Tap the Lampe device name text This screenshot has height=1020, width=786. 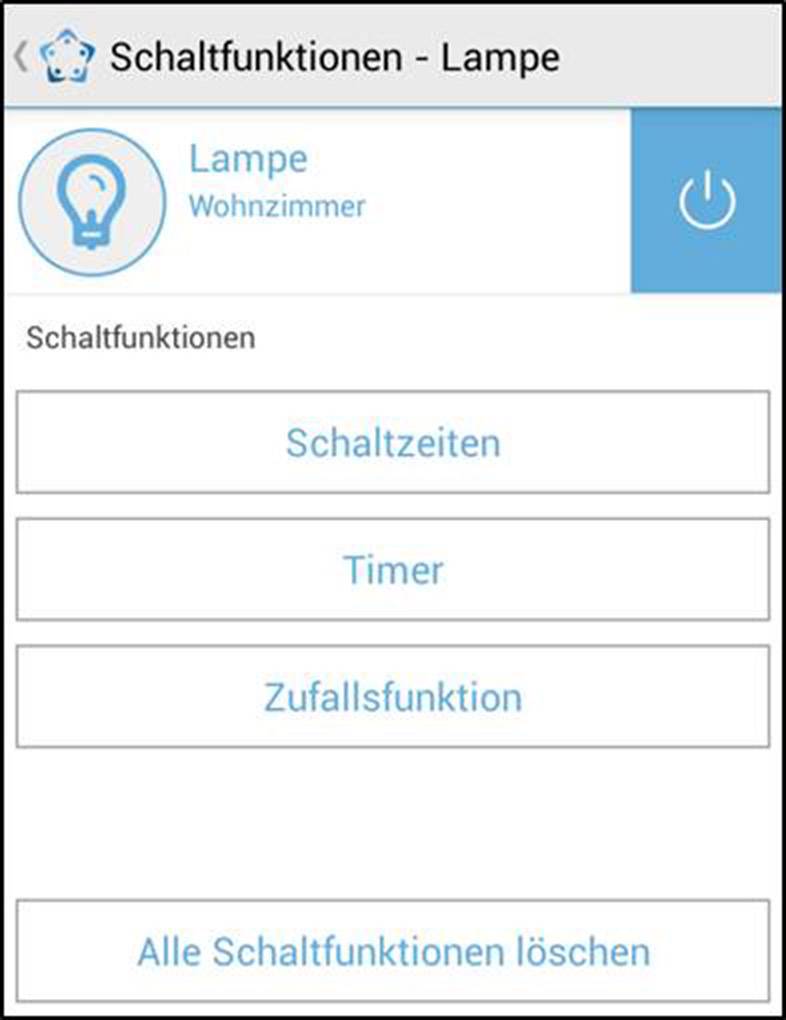coord(248,159)
